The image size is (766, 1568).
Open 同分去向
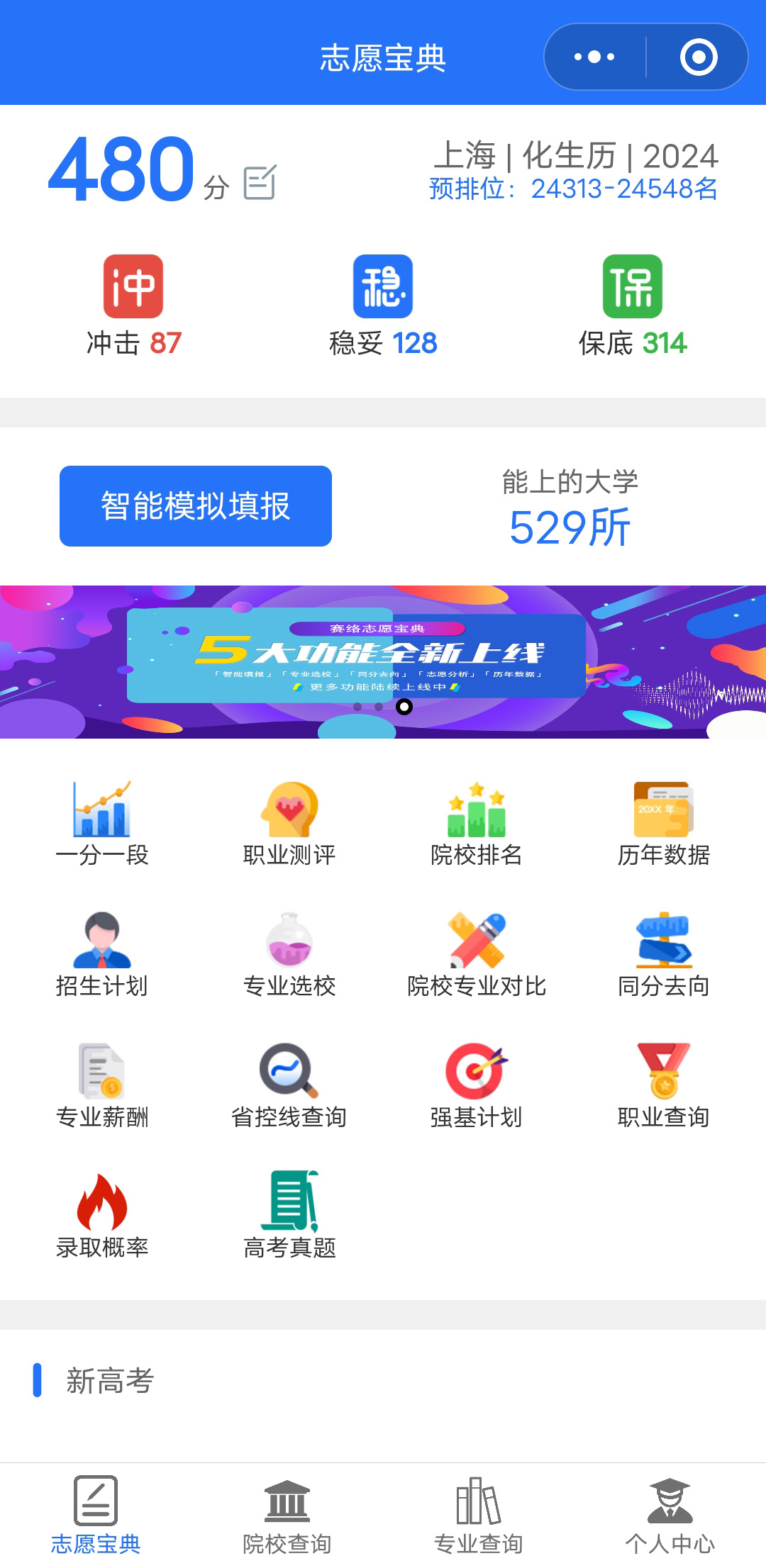[x=664, y=955]
